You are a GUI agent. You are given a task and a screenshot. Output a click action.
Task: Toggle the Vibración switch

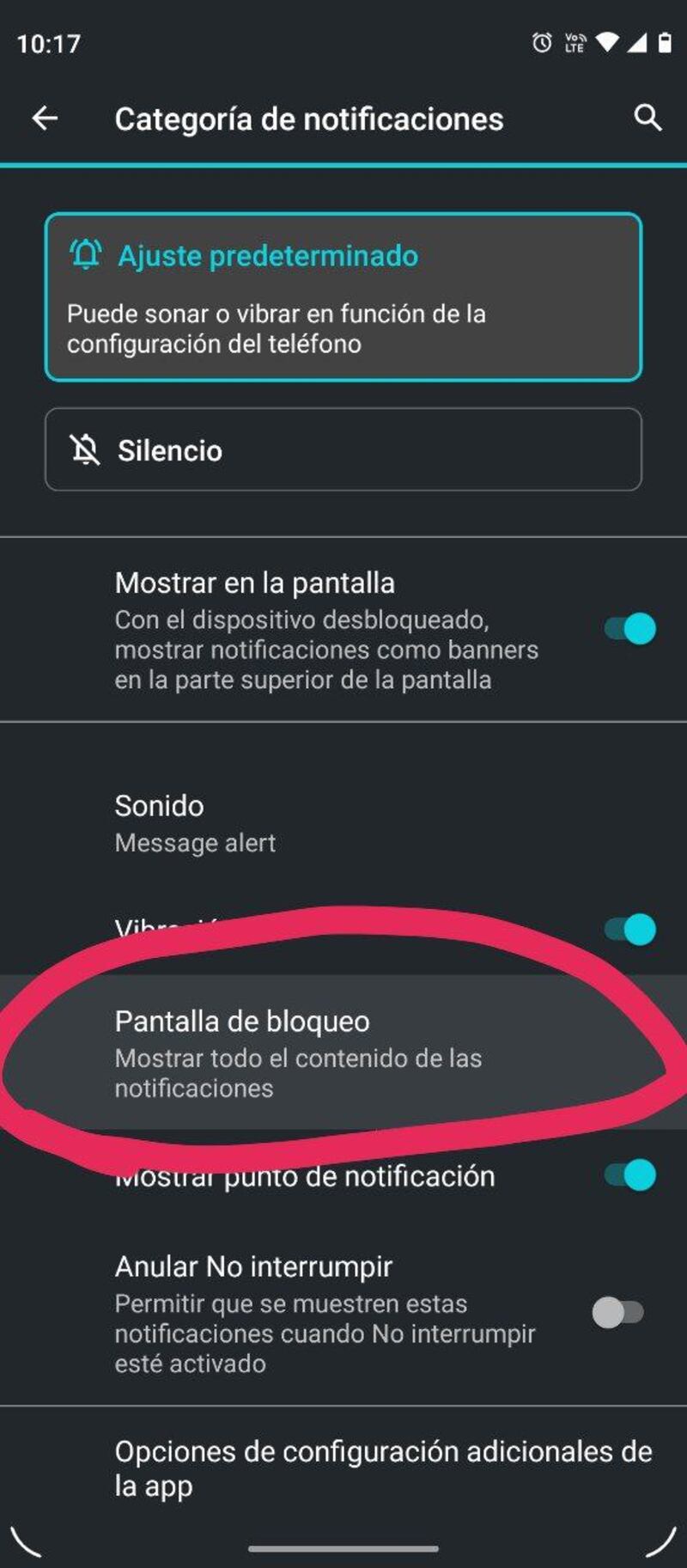coord(629,929)
